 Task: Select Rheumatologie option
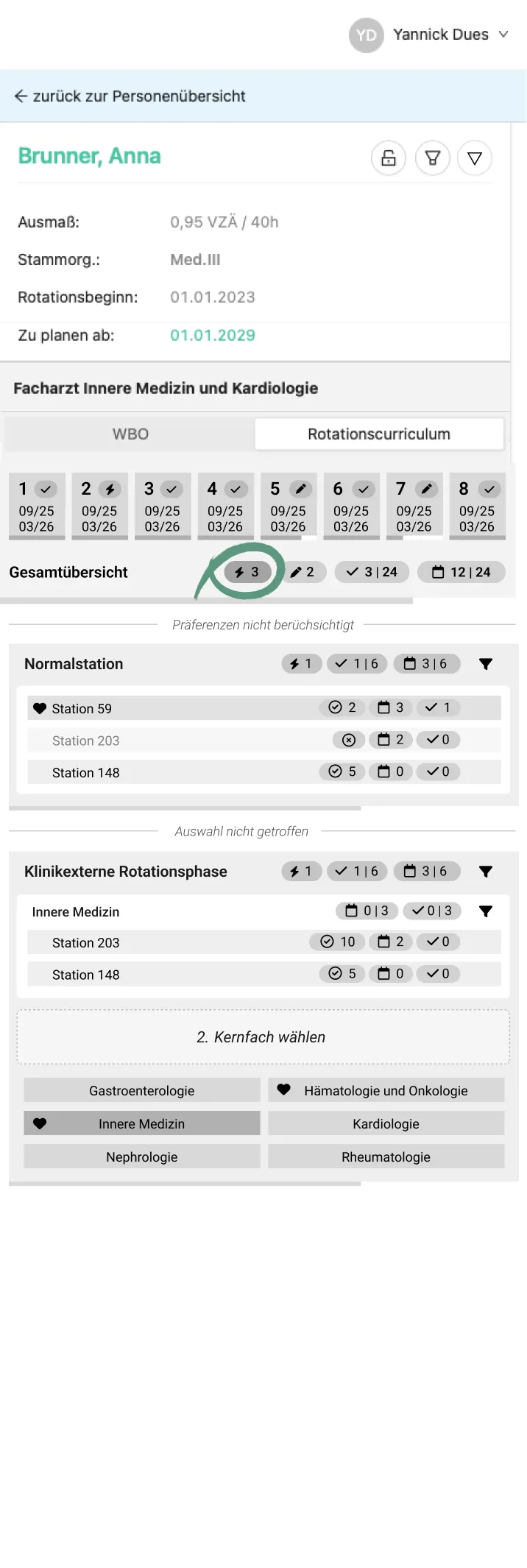pos(386,1156)
